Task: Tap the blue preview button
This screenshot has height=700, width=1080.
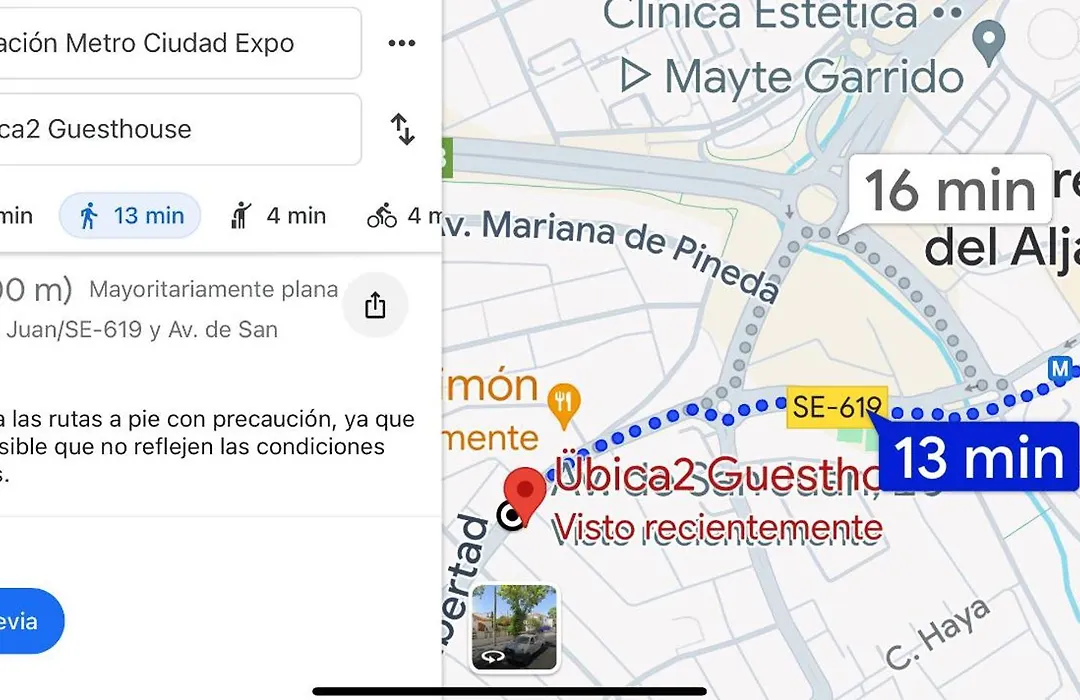Action: (25, 621)
